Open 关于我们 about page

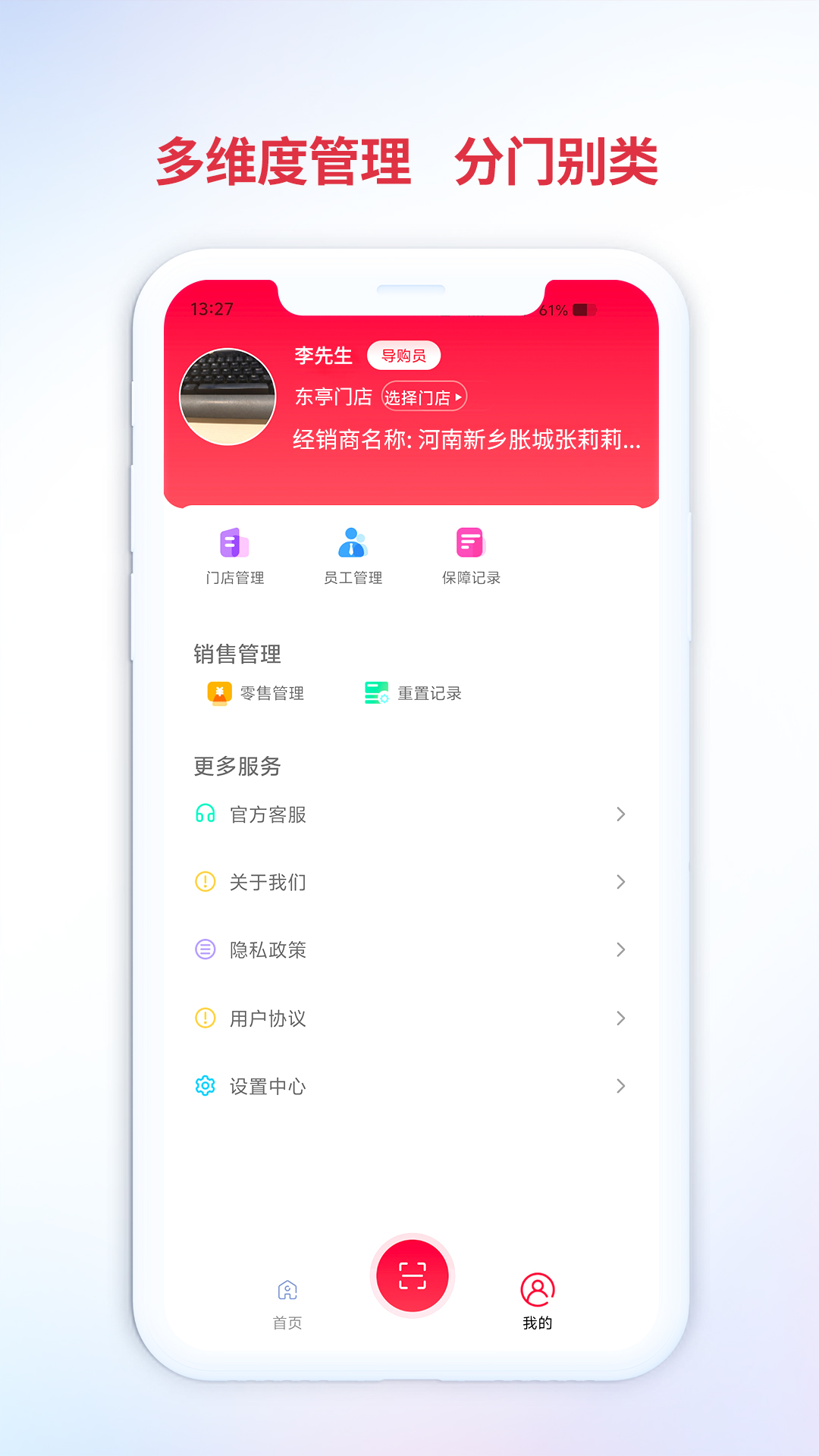[x=267, y=882]
